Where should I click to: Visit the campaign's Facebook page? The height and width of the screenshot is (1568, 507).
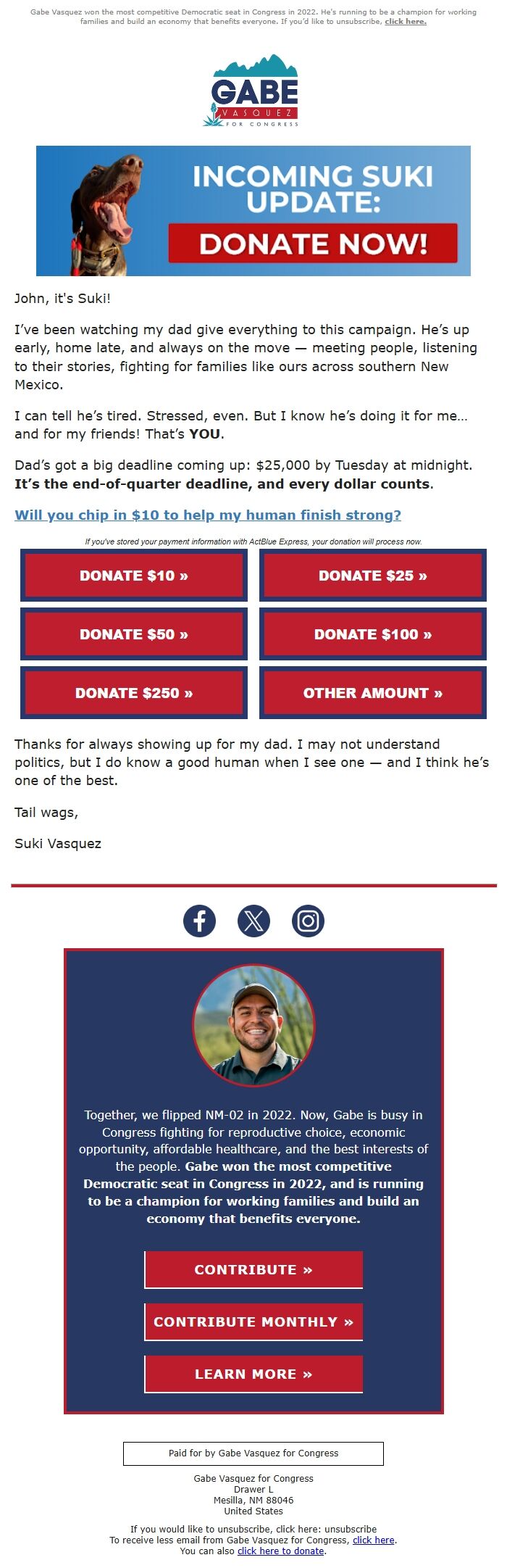(x=200, y=921)
